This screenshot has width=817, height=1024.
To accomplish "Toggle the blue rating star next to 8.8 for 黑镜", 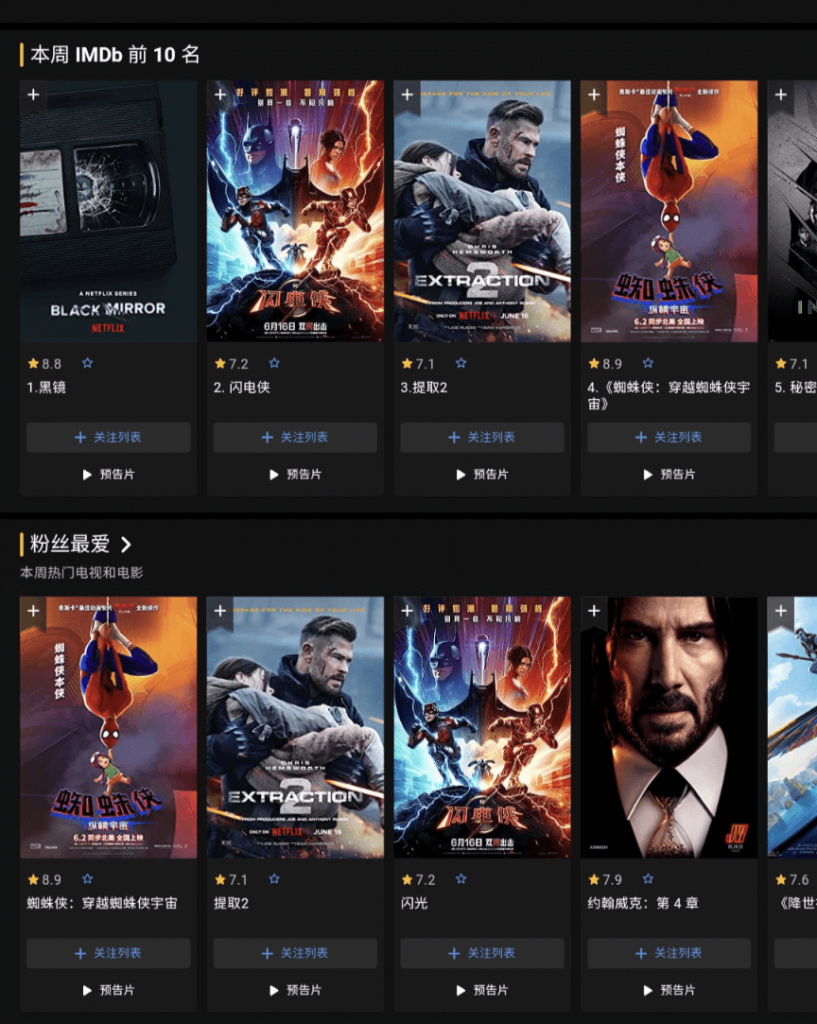I will click(x=86, y=363).
